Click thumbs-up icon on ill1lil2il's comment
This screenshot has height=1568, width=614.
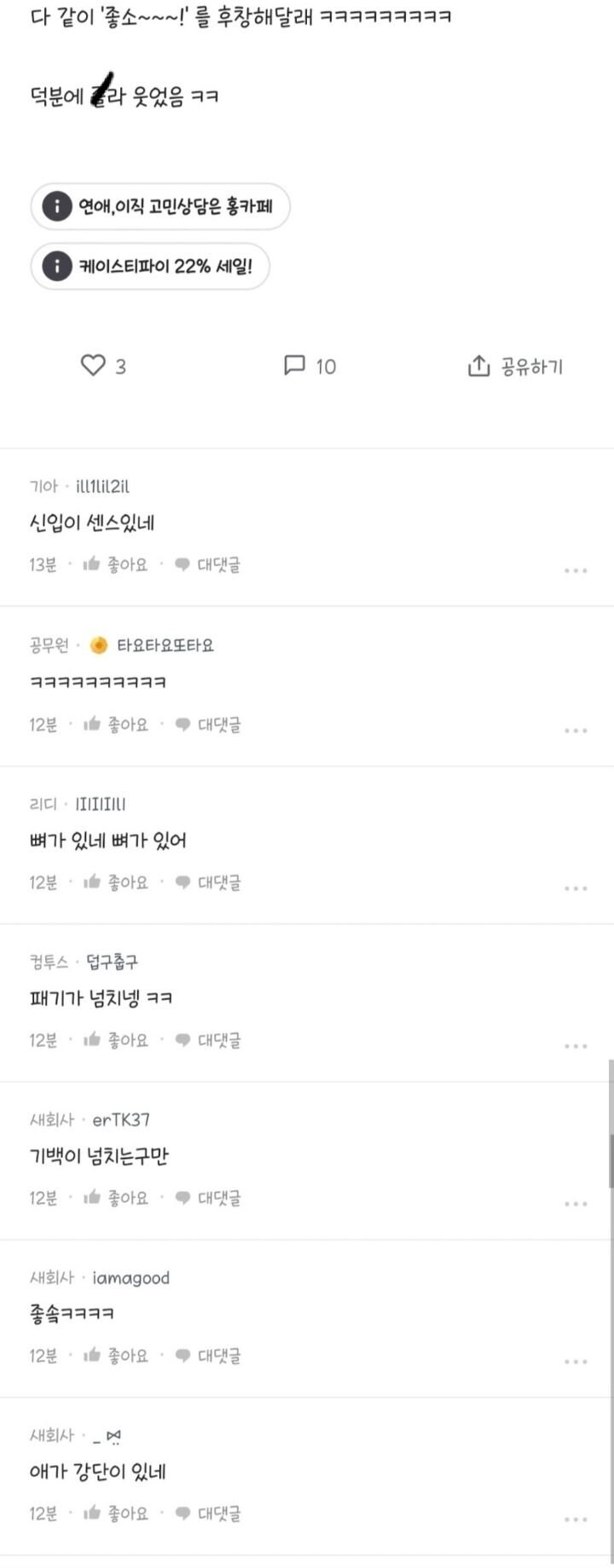point(92,564)
